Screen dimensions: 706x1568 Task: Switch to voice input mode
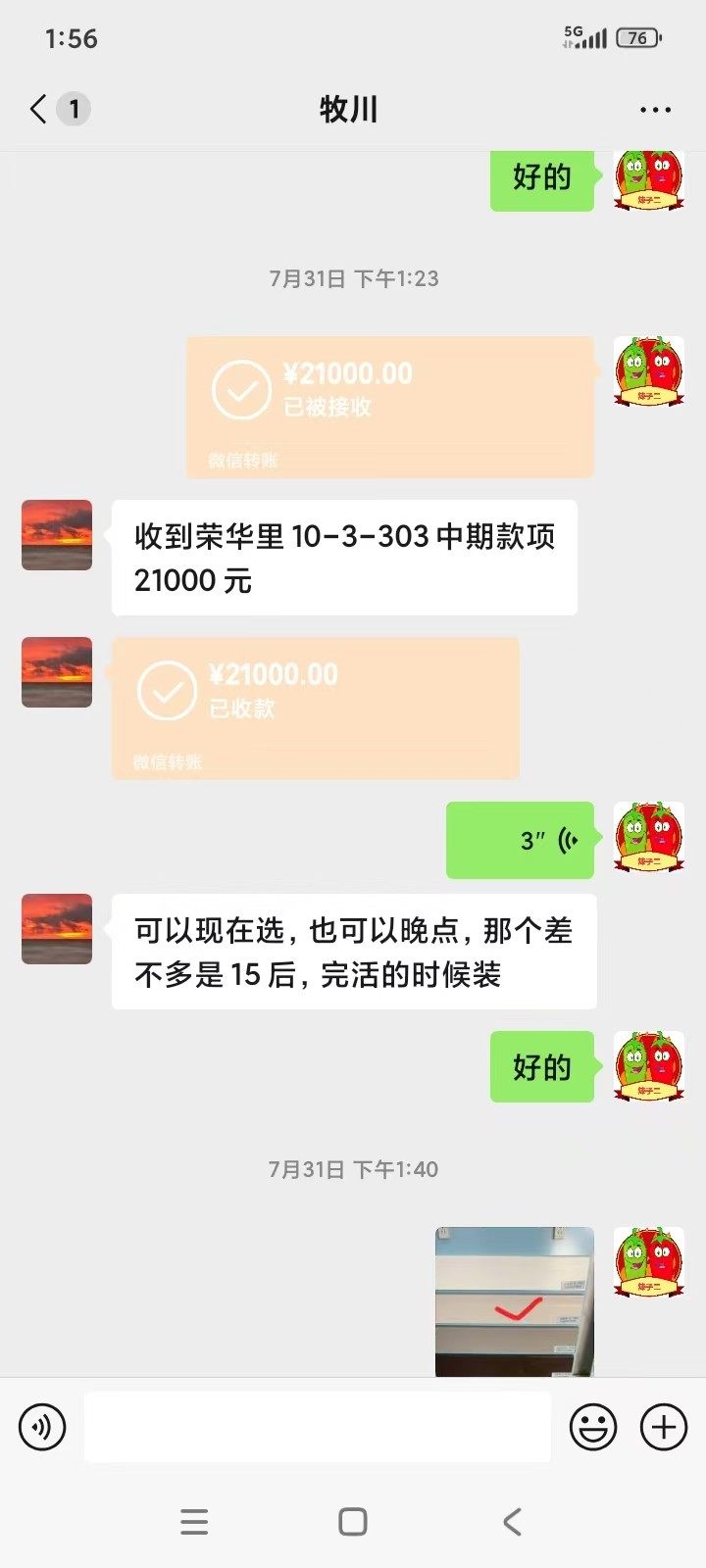coord(42,1427)
